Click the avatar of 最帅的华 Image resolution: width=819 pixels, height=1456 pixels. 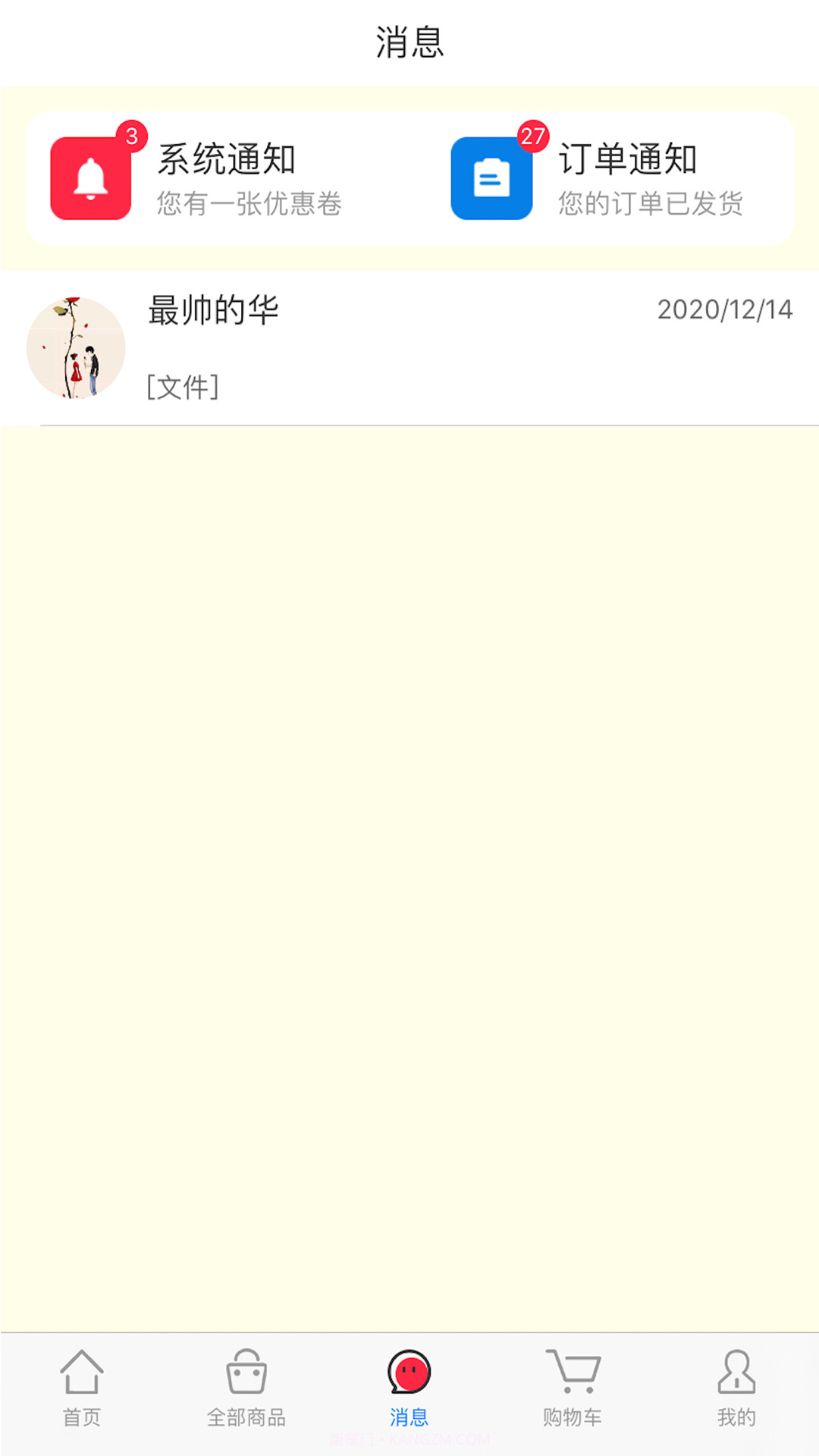(x=76, y=347)
